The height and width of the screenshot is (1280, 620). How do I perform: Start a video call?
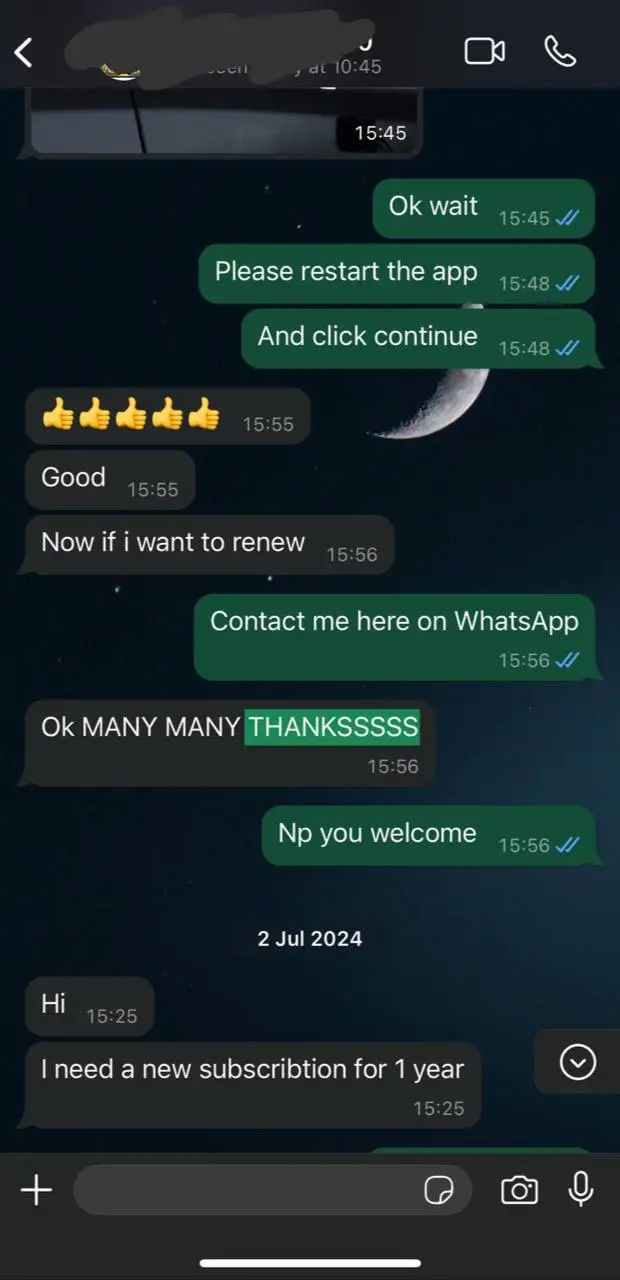(x=485, y=51)
